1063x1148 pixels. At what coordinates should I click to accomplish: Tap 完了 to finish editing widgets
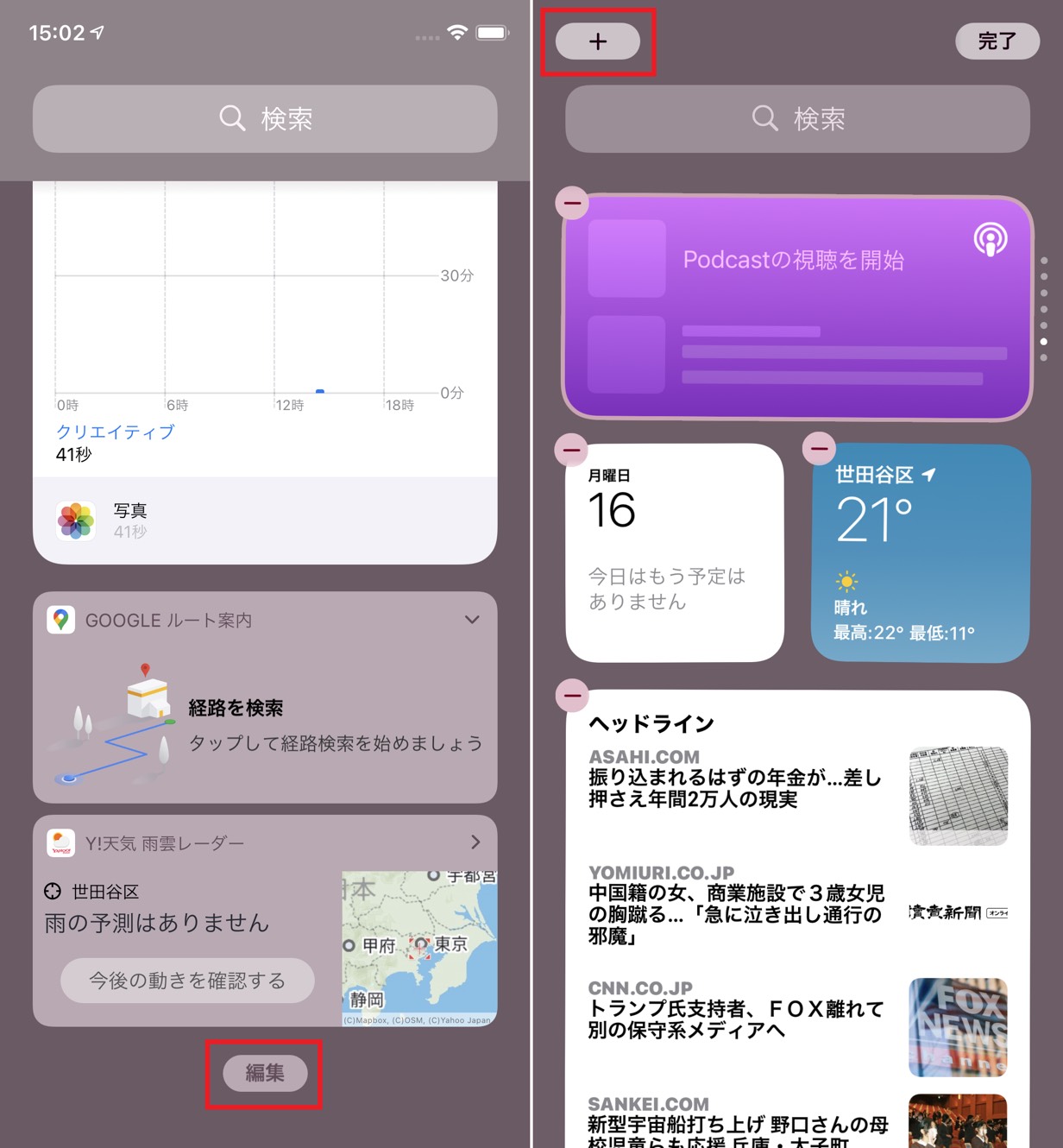pos(997,41)
